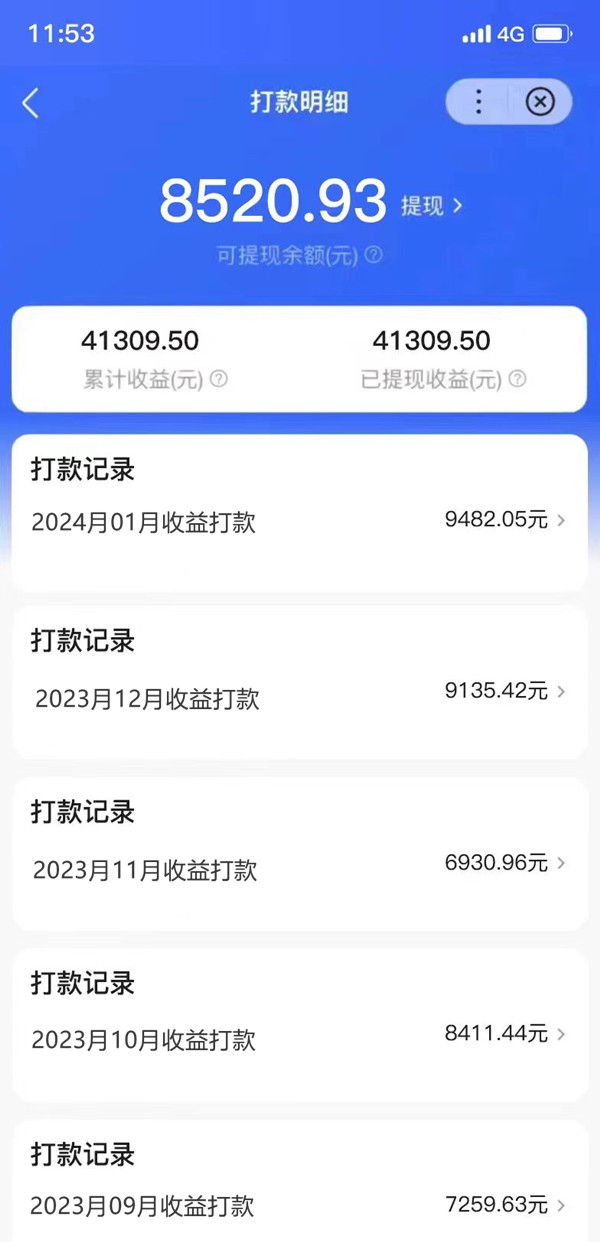Open the three-dot more options menu

tap(478, 102)
